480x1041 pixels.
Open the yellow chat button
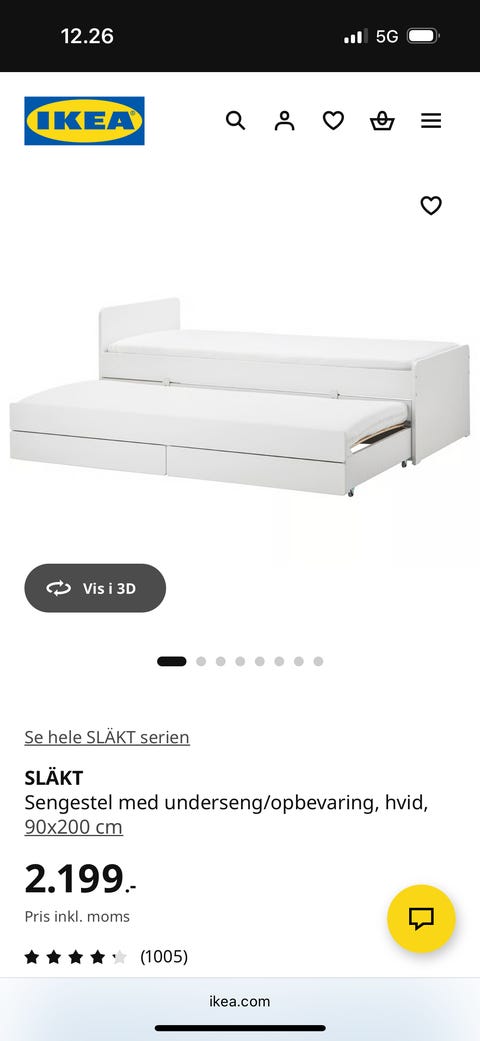point(421,919)
